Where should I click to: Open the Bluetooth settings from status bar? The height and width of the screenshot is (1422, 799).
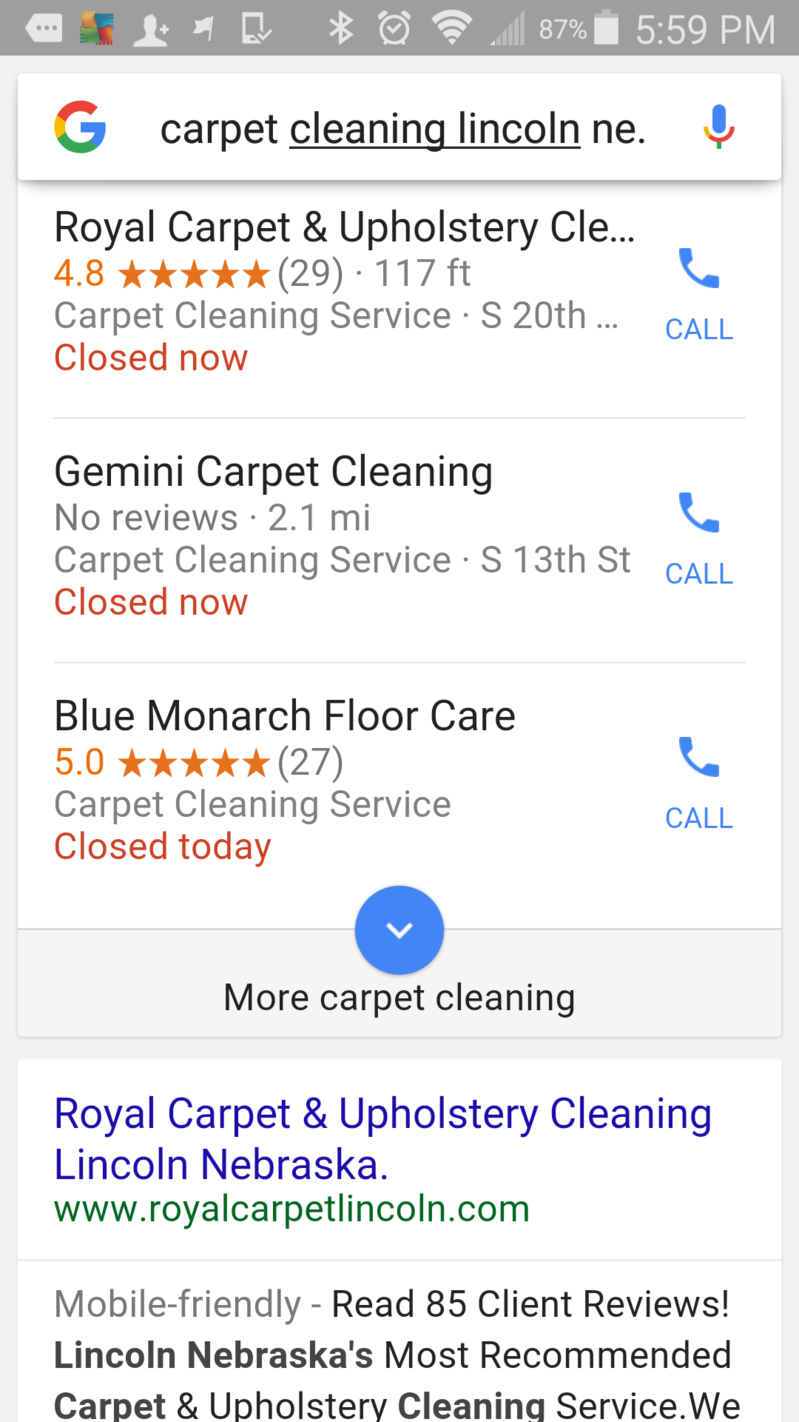click(x=340, y=29)
